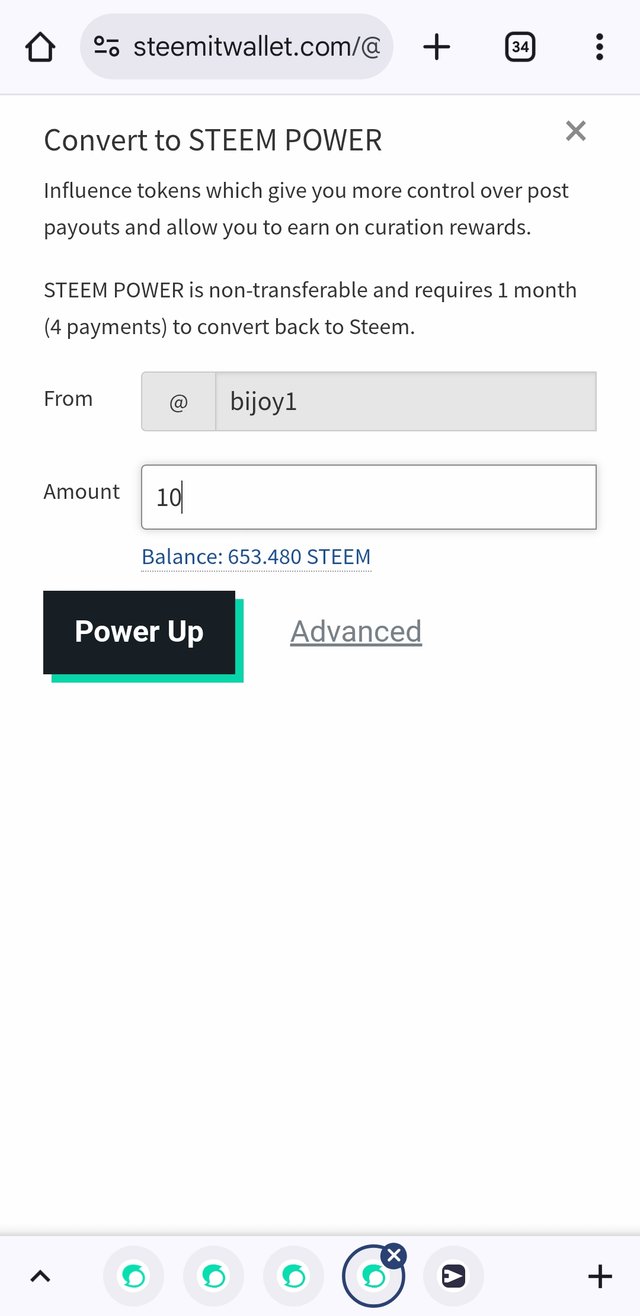
Task: Focus the Amount input field
Action: click(x=368, y=497)
